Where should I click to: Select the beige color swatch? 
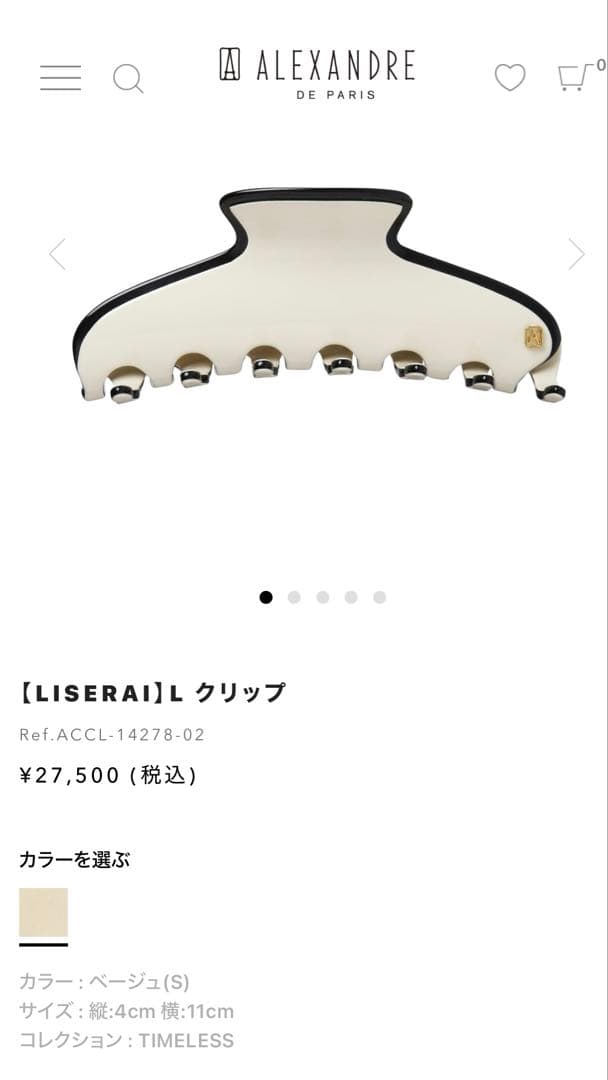pos(43,912)
